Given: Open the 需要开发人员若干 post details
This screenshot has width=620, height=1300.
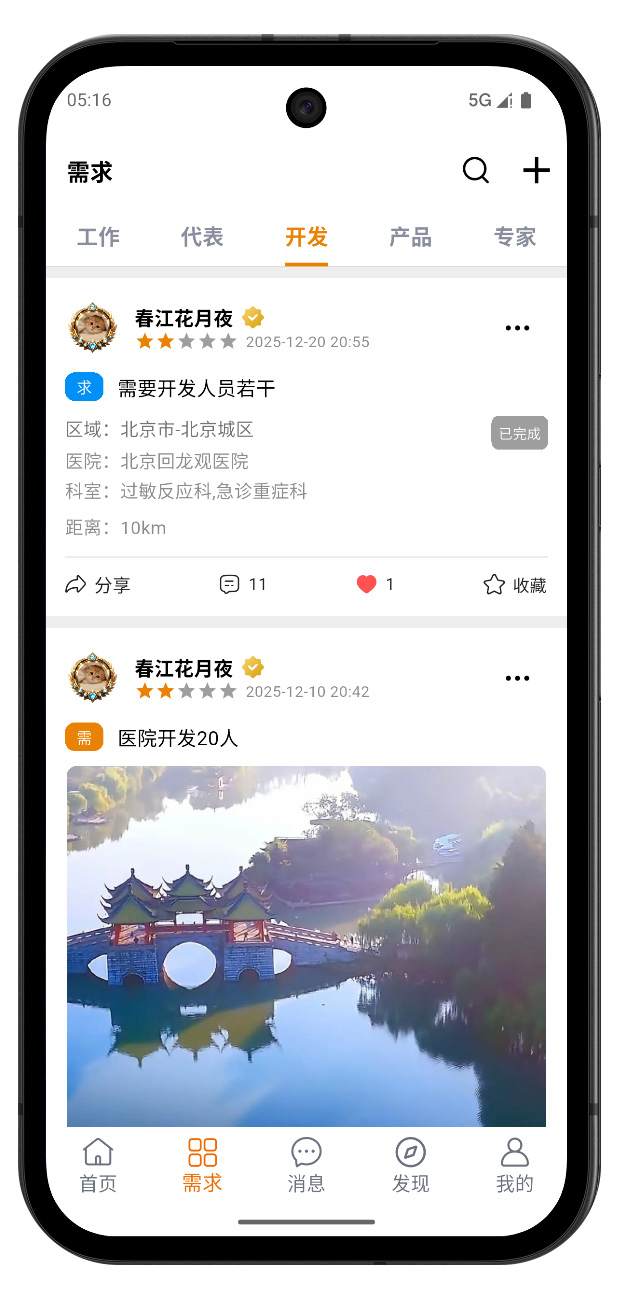Looking at the screenshot, I should [196, 389].
